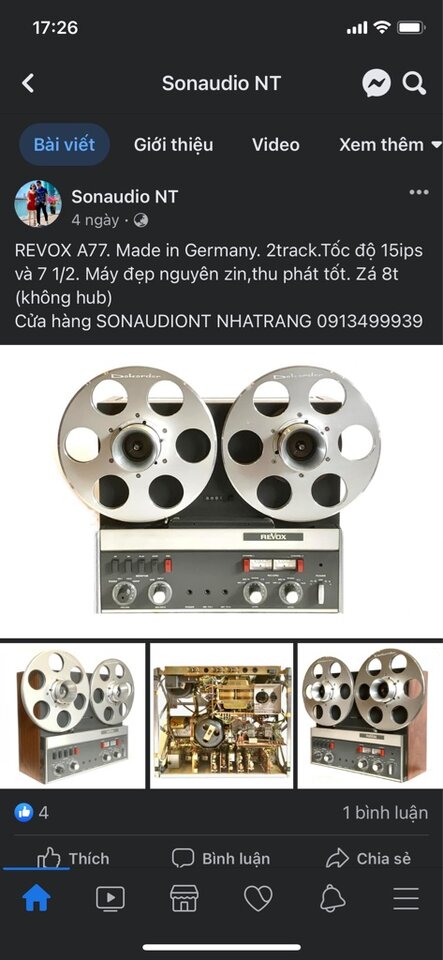The height and width of the screenshot is (960, 443).
Task: View the 1 bình luận comment
Action: pyautogui.click(x=385, y=813)
